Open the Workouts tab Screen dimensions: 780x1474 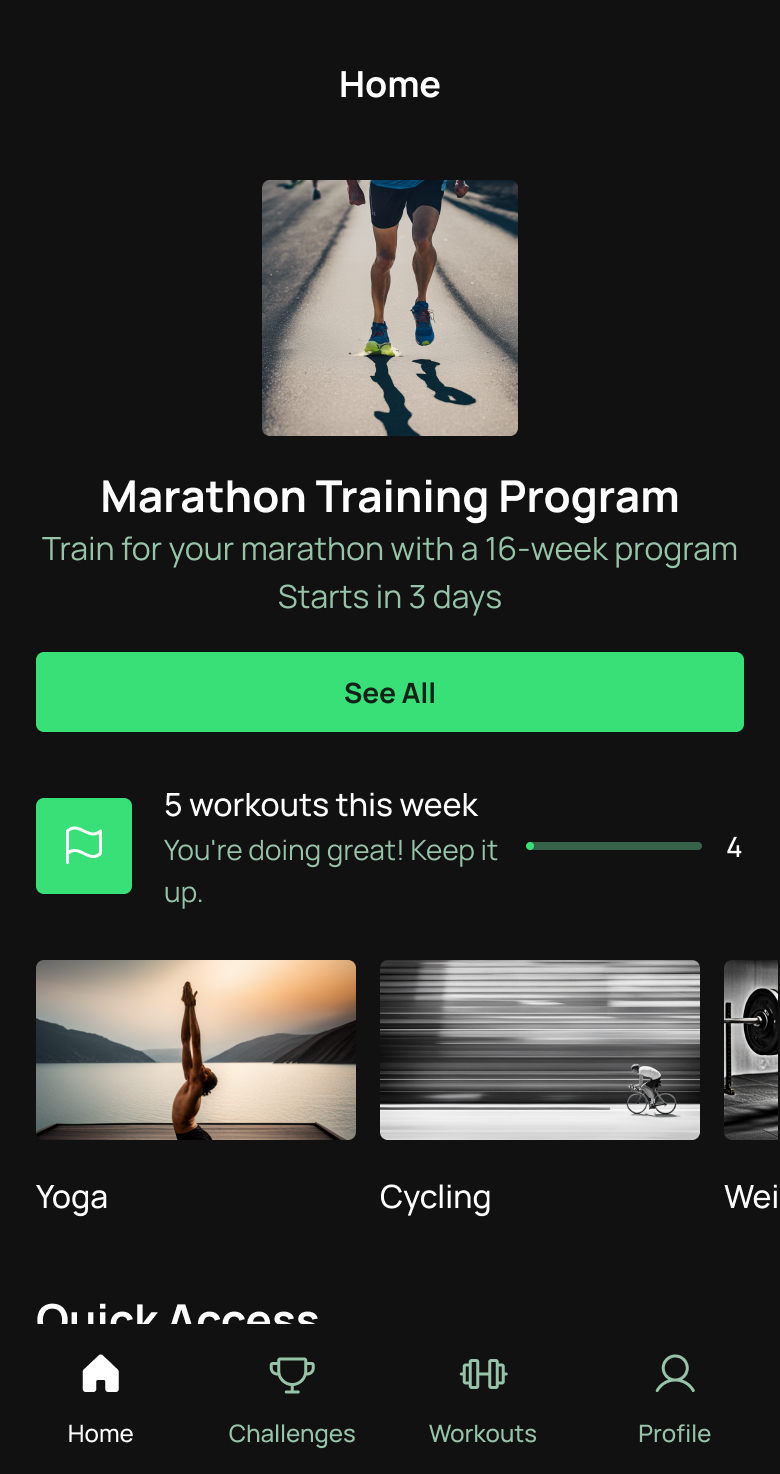pyautogui.click(x=483, y=1398)
